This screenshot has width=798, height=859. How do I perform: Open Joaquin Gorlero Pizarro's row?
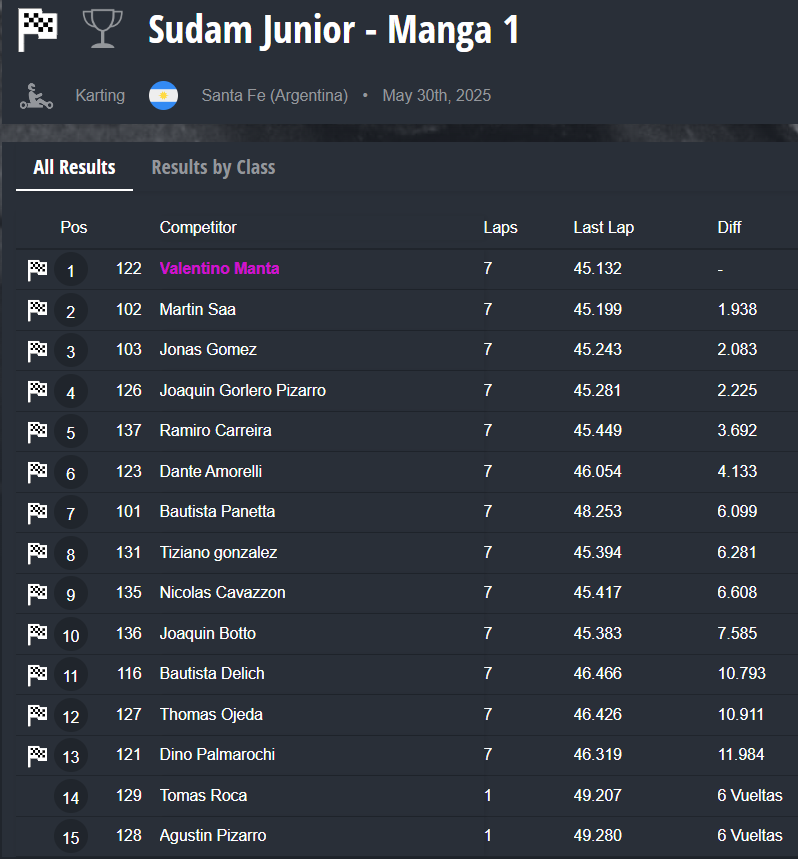(x=242, y=391)
